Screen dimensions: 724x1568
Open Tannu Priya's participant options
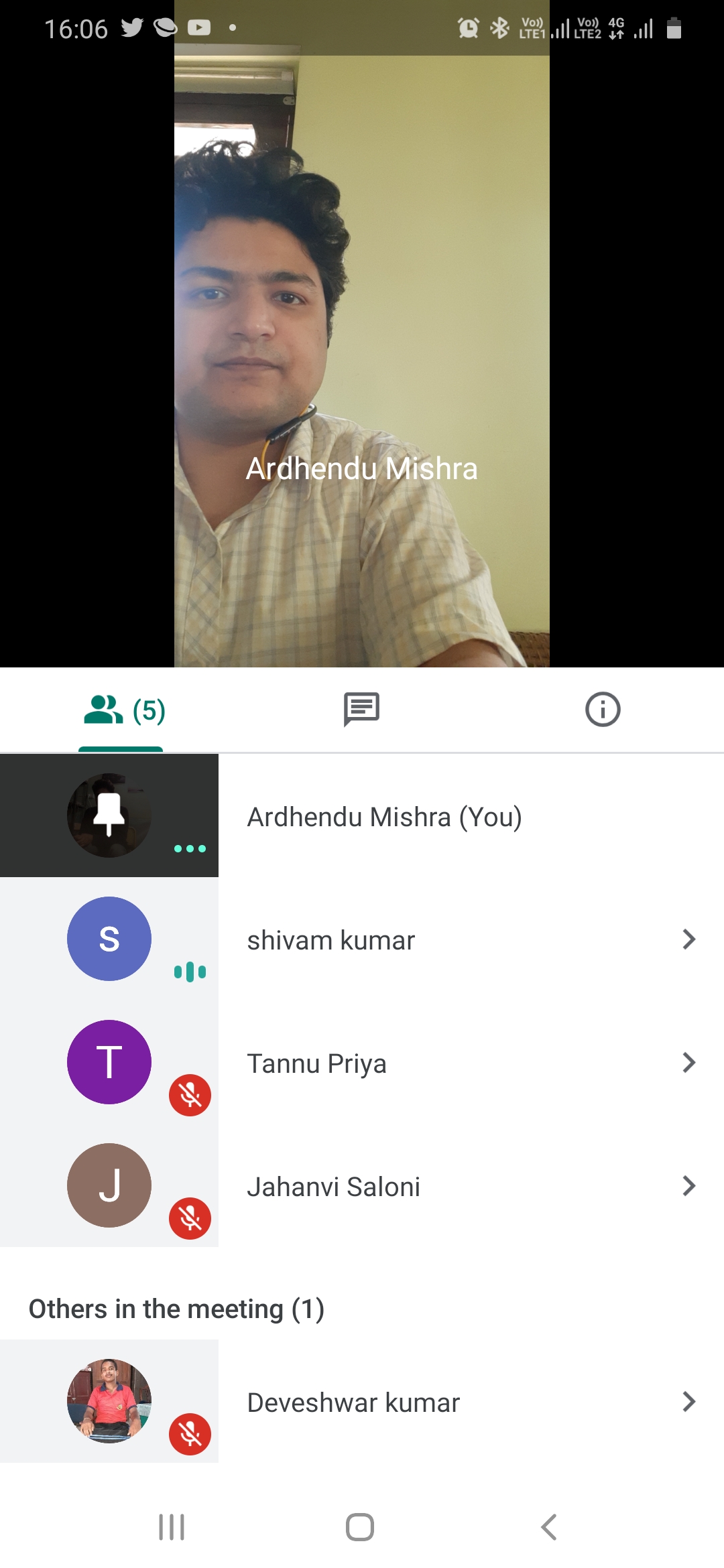[x=688, y=1063]
